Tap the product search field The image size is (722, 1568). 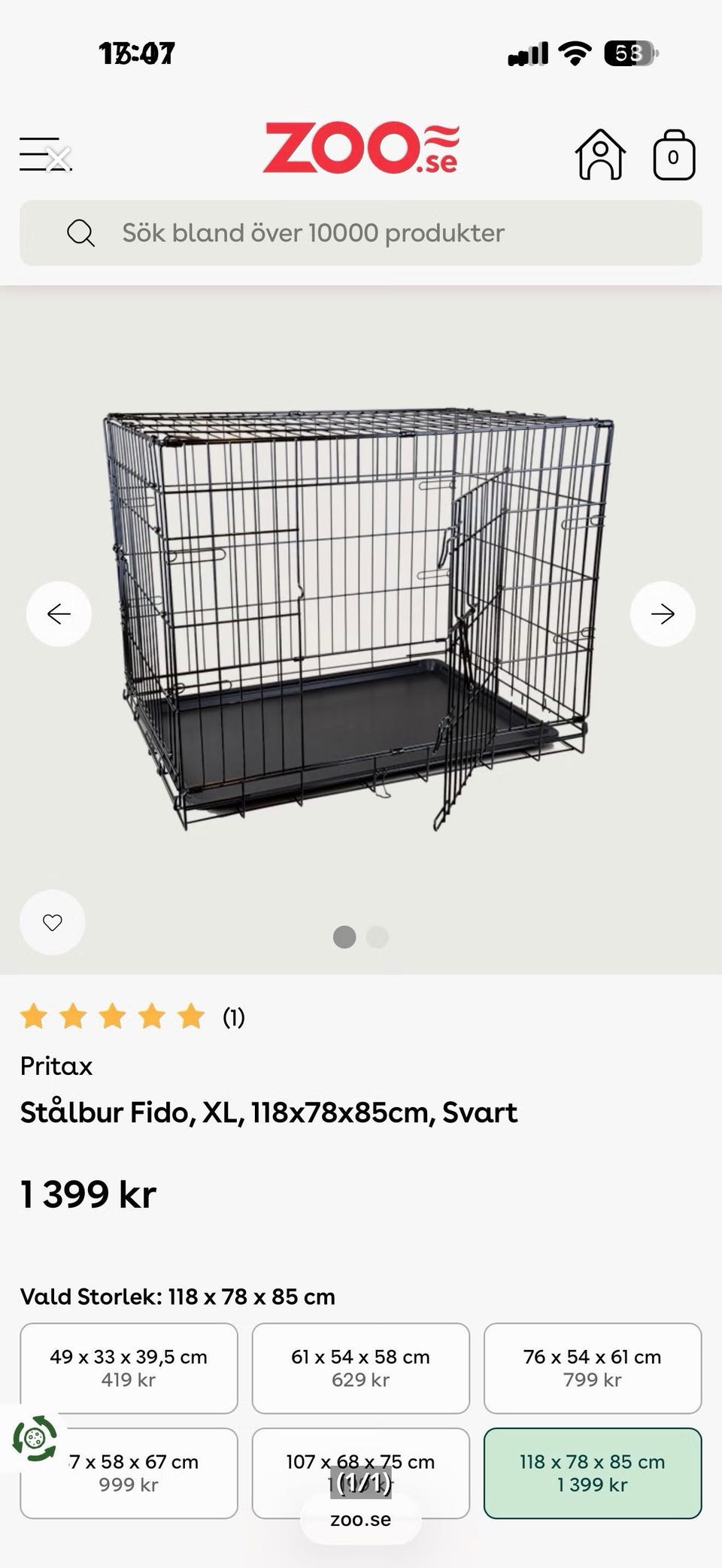click(361, 233)
